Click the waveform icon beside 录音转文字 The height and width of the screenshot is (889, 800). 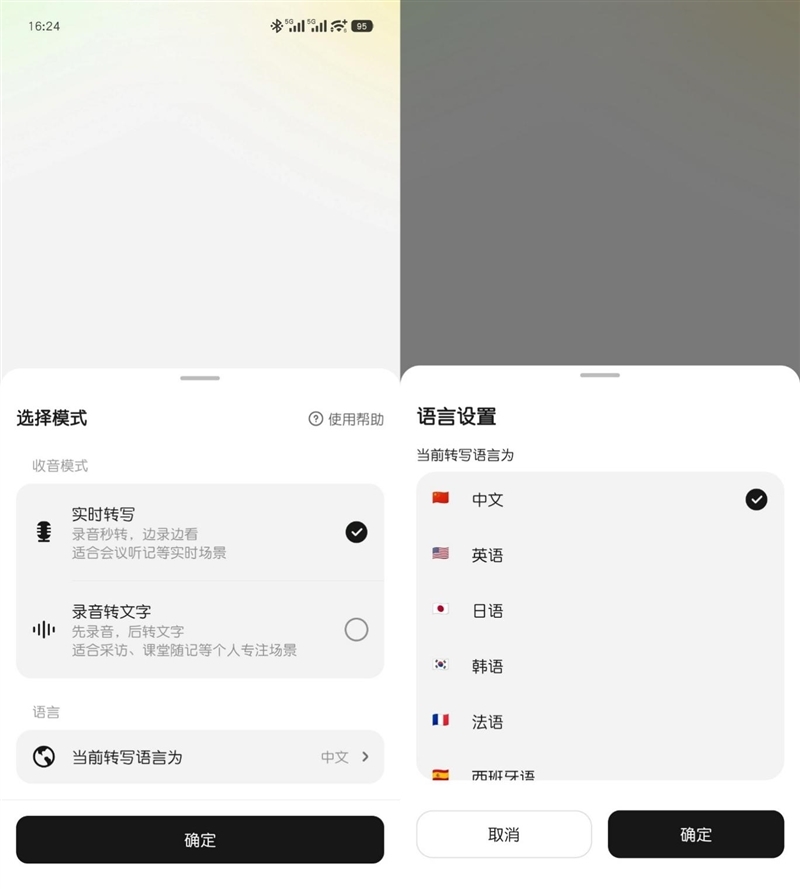click(x=42, y=630)
